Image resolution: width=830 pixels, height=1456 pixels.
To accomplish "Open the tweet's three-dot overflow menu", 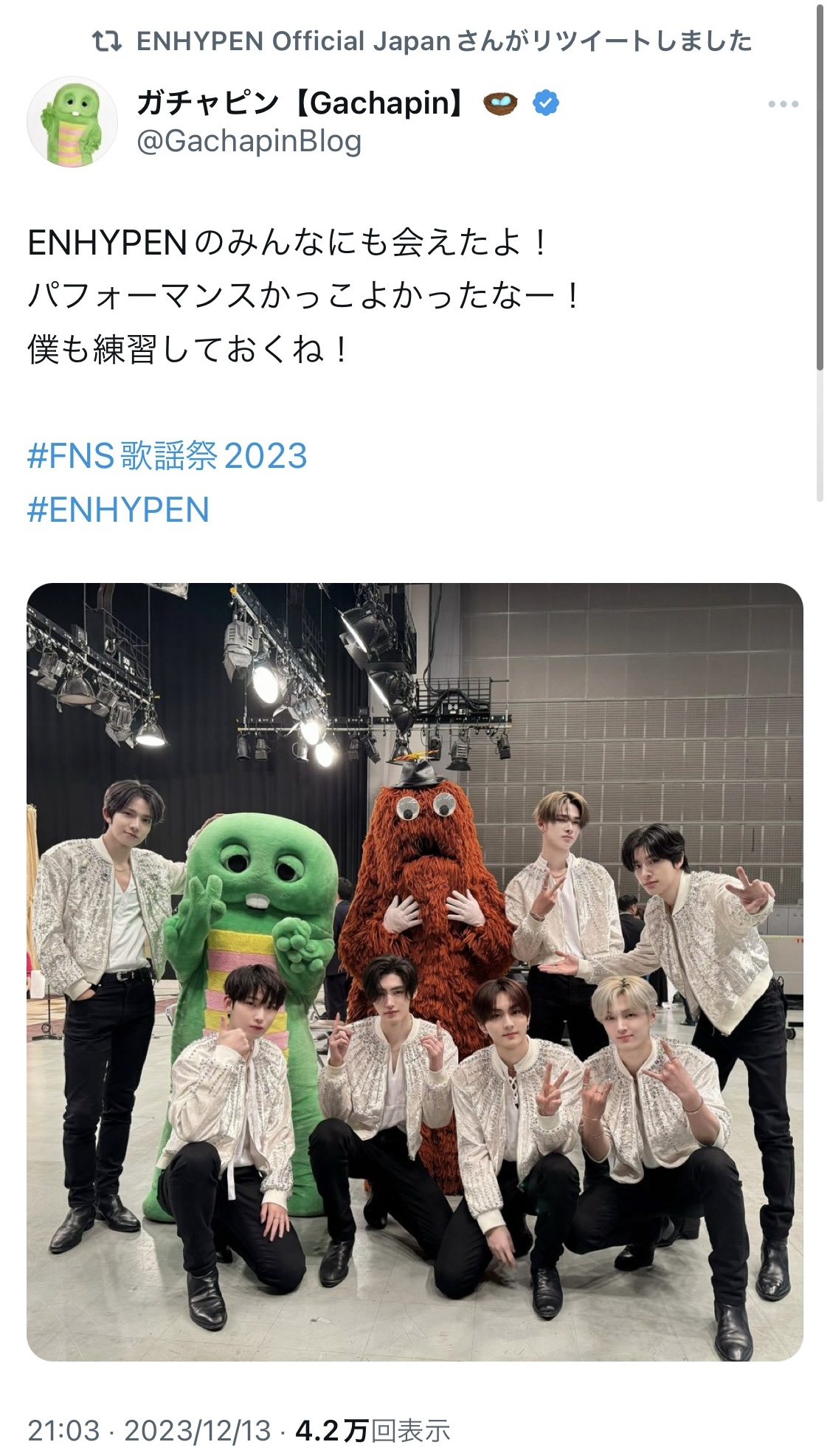I will click(x=783, y=105).
